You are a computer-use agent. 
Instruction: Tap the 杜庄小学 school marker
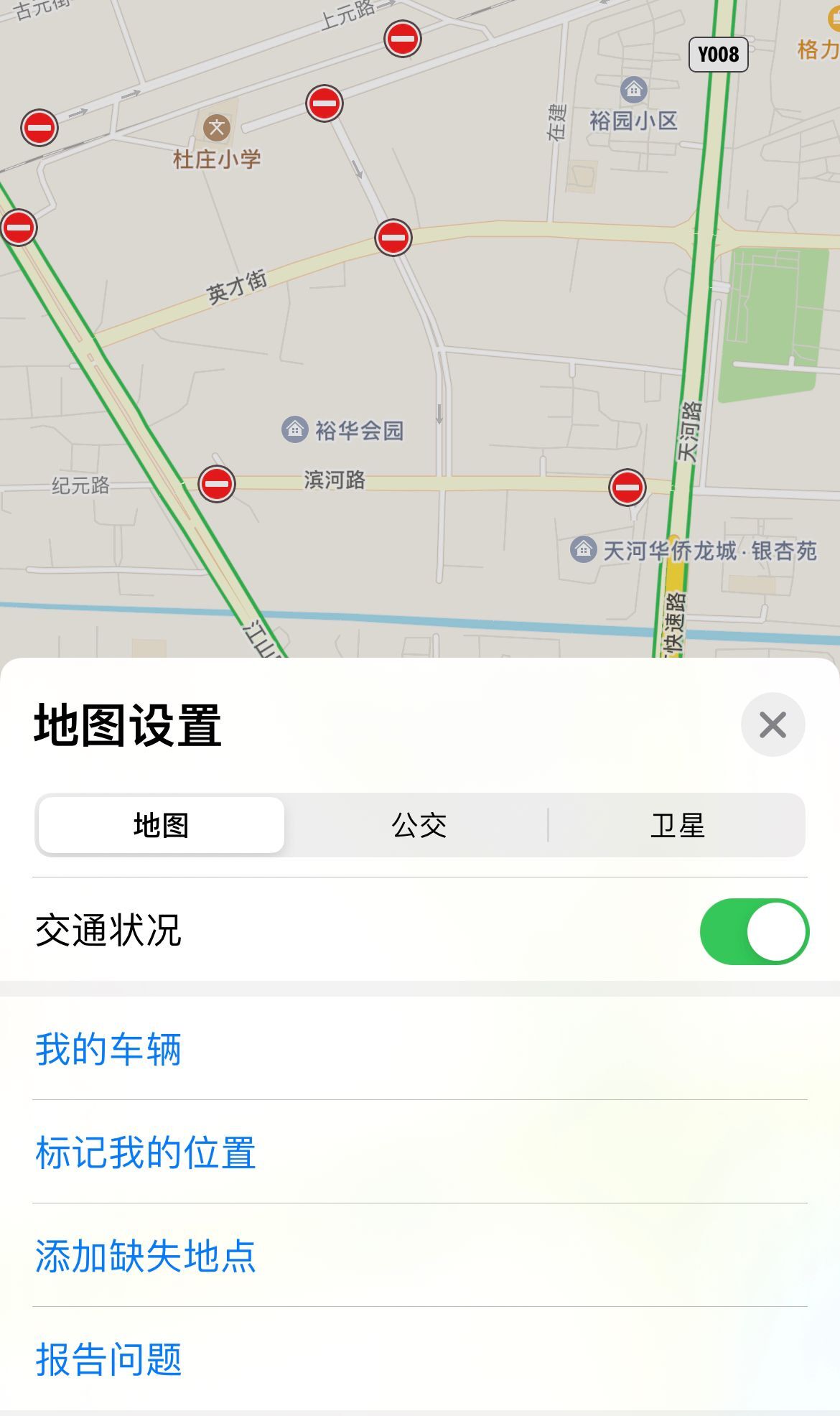pos(217,129)
